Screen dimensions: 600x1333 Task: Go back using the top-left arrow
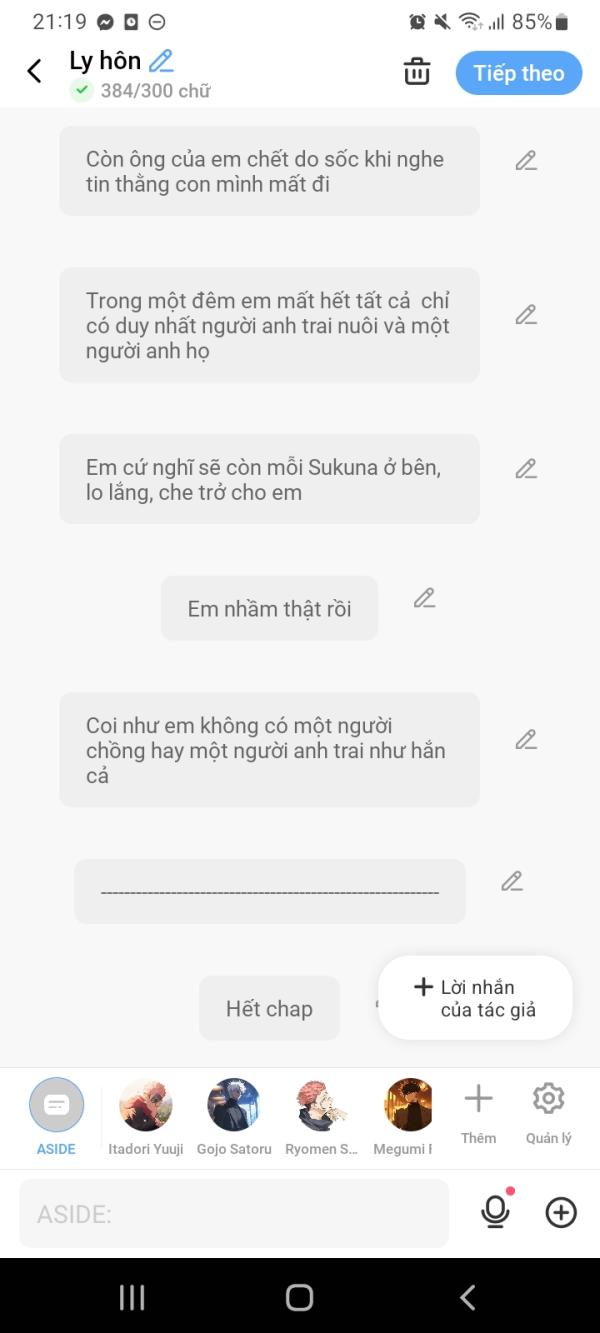(x=34, y=71)
